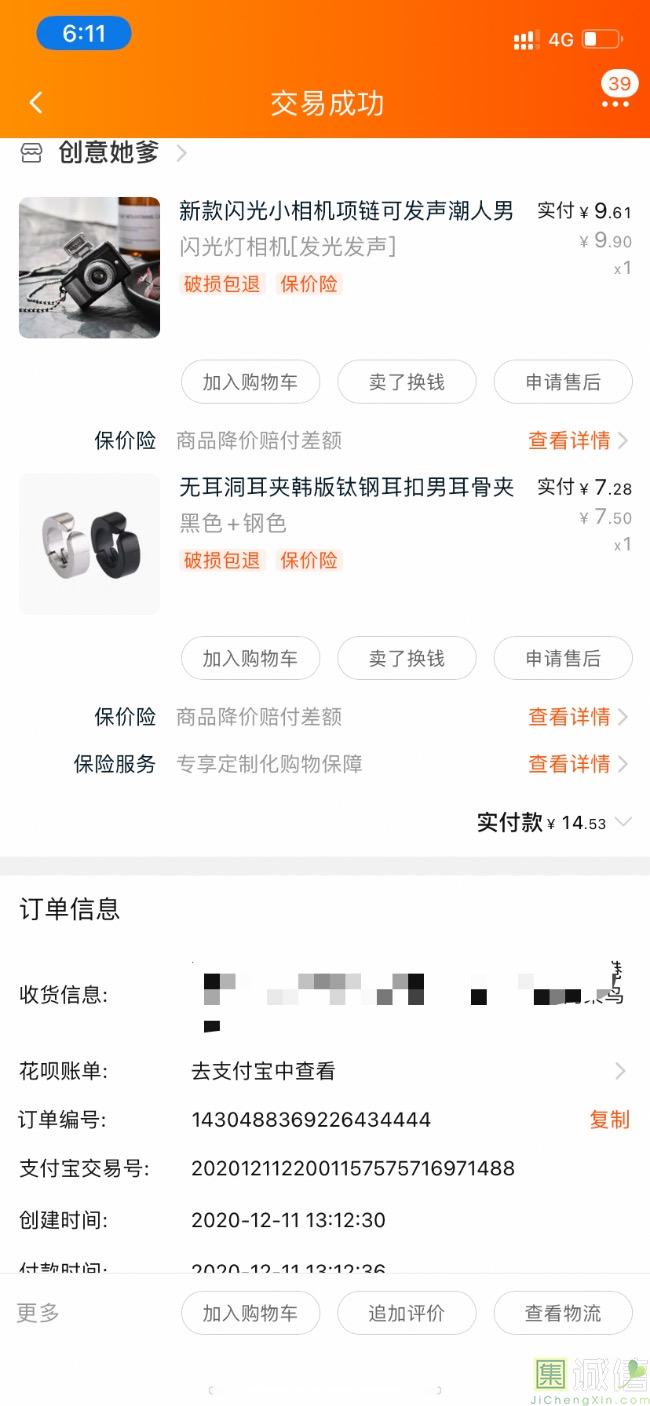View 保价险 details for the camera necklace
The height and width of the screenshot is (1406, 650).
pyautogui.click(x=577, y=440)
